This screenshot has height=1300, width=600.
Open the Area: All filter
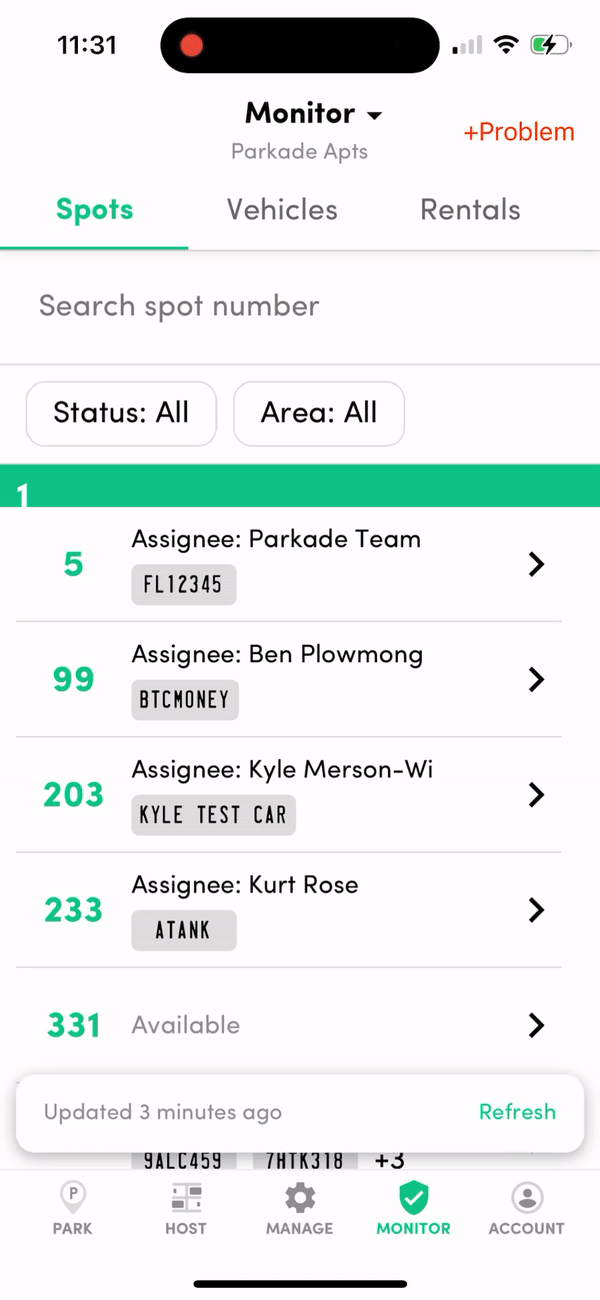click(319, 413)
